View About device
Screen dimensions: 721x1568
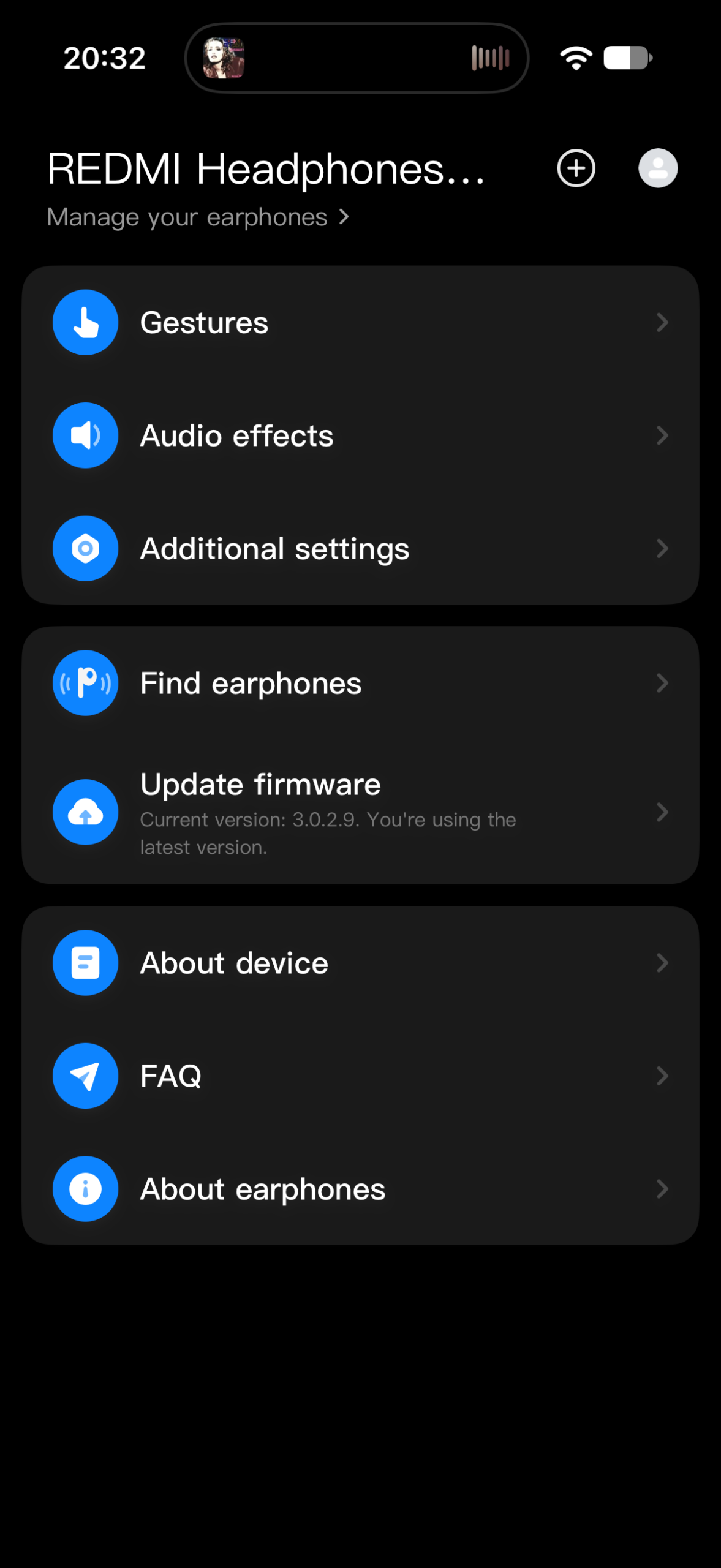(x=360, y=963)
